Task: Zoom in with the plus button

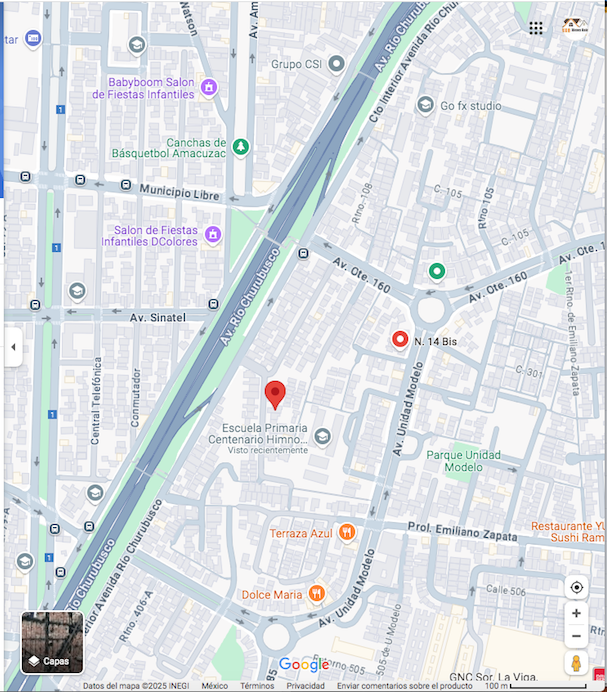Action: click(576, 613)
